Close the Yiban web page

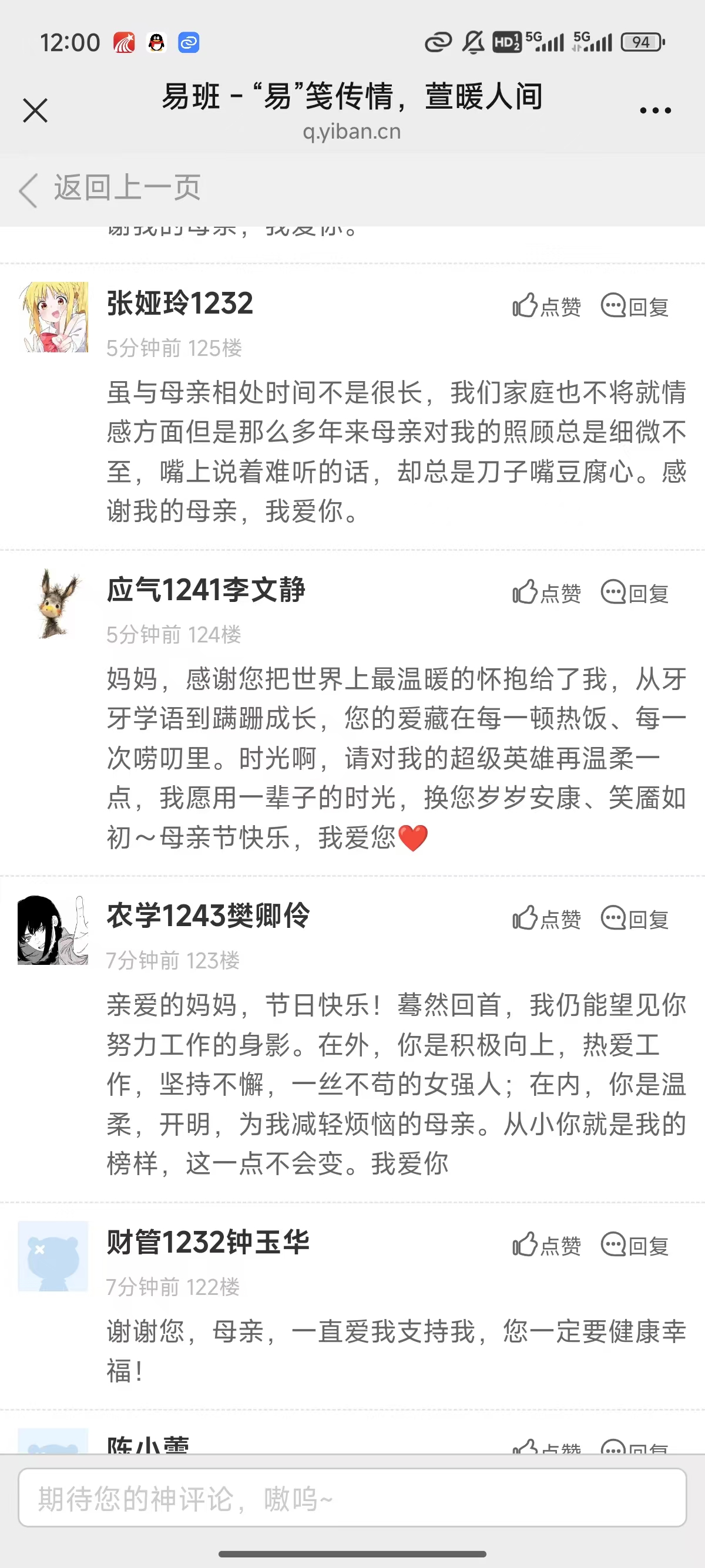[x=35, y=111]
